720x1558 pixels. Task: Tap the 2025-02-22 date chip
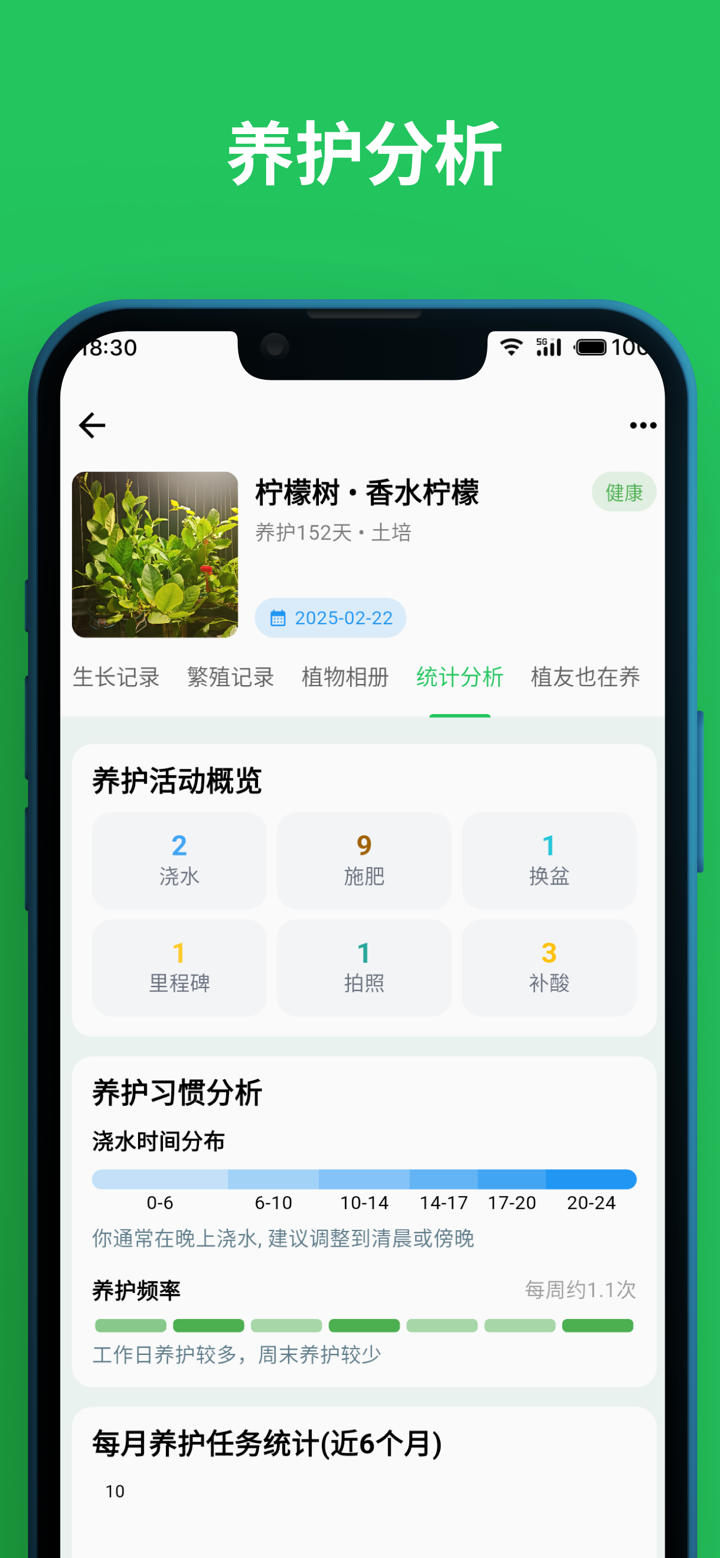[x=330, y=618]
